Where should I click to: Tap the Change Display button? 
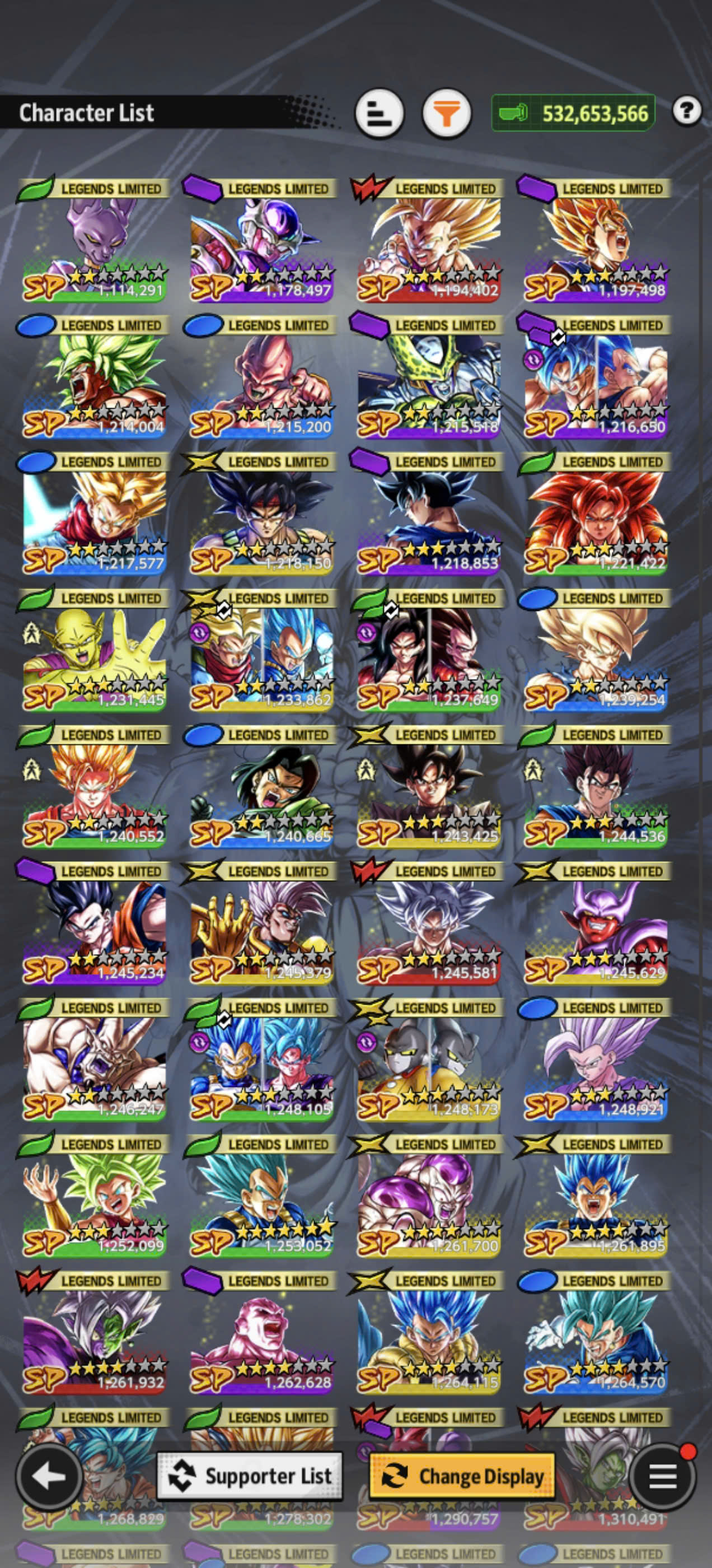[x=462, y=1476]
